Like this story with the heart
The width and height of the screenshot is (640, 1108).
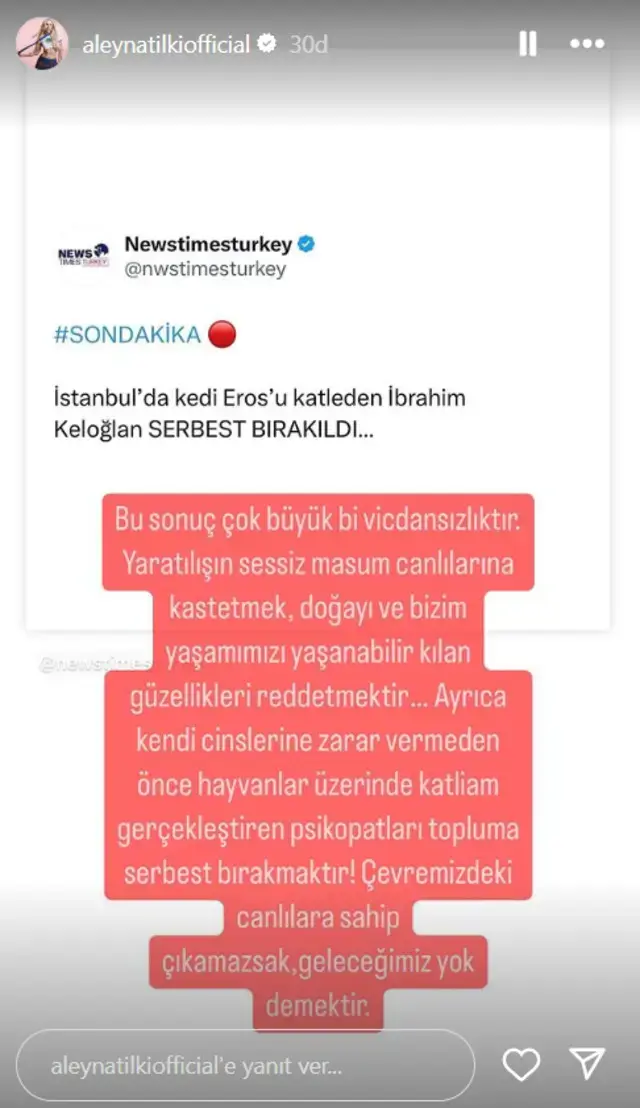[x=521, y=1066]
